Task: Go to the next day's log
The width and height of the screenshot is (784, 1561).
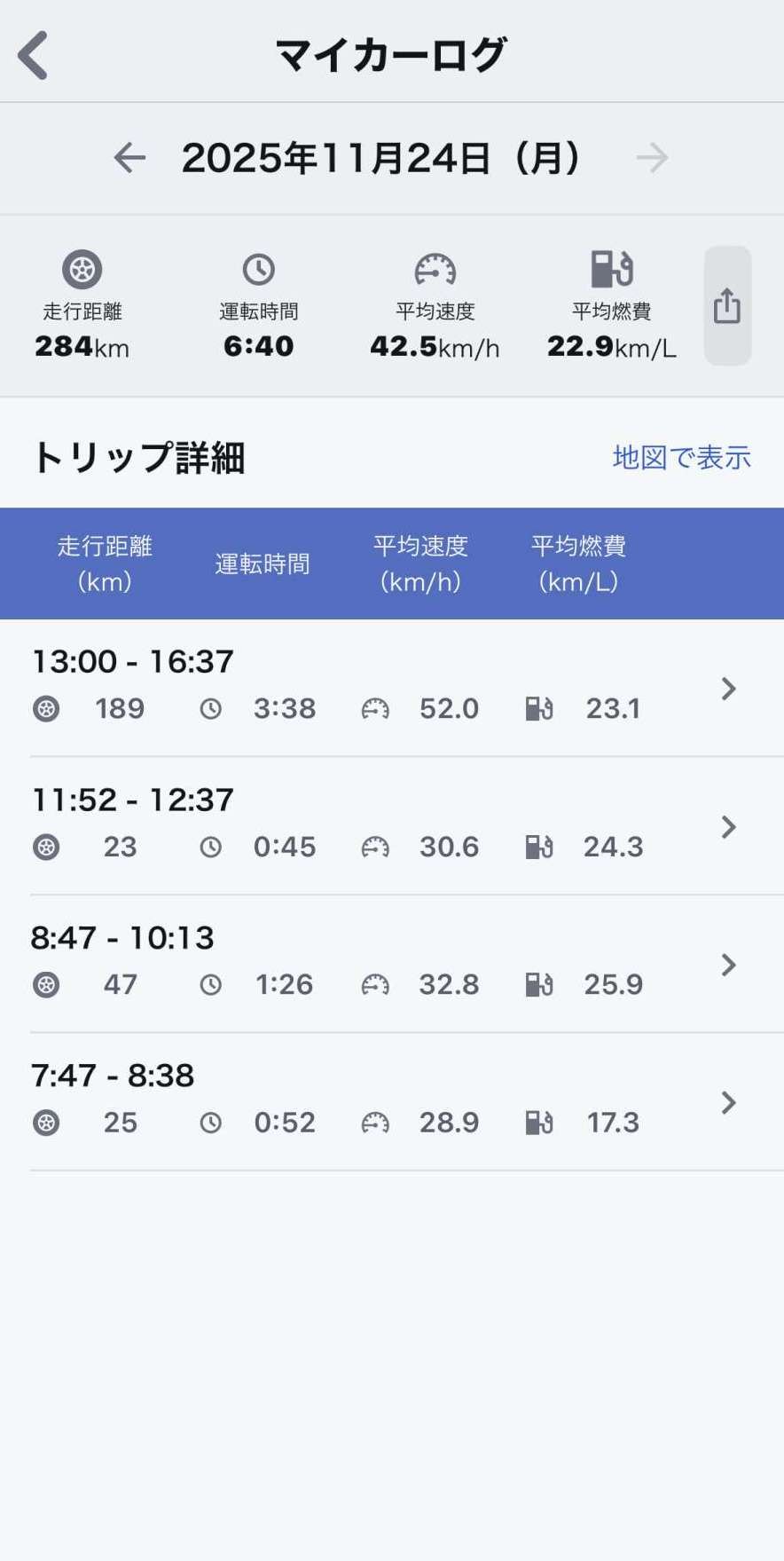Action: click(x=652, y=158)
